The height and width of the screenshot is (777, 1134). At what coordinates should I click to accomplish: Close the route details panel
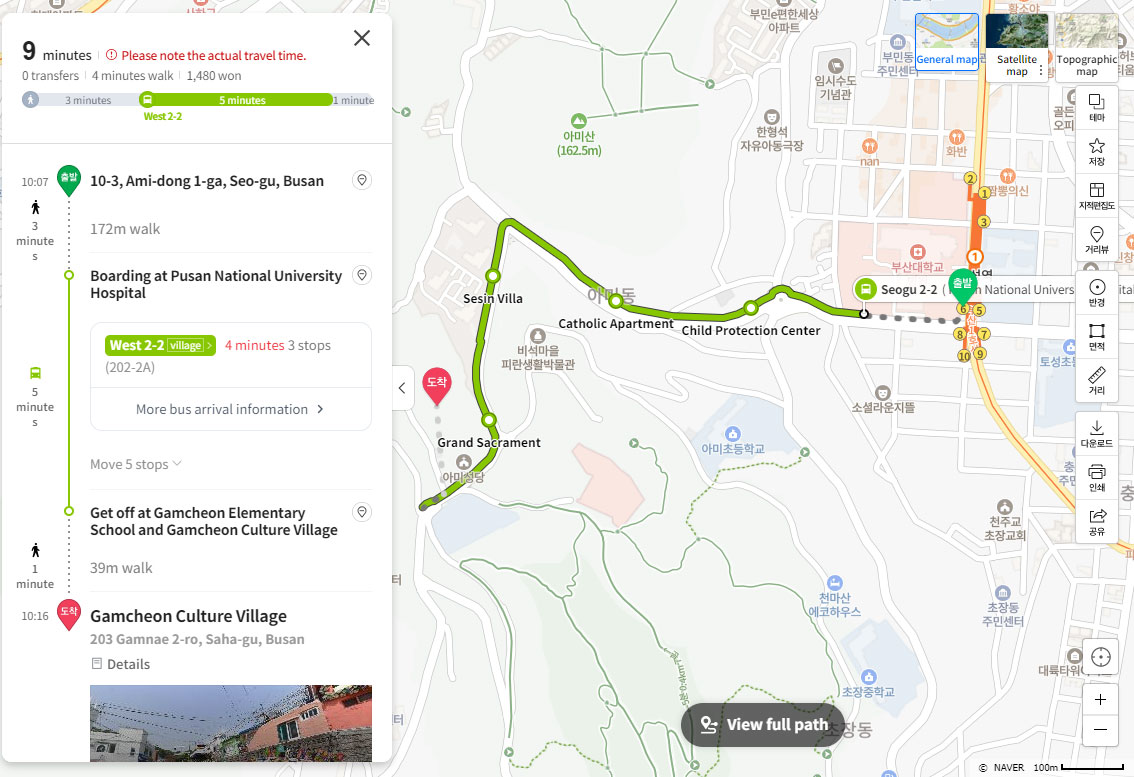click(362, 38)
